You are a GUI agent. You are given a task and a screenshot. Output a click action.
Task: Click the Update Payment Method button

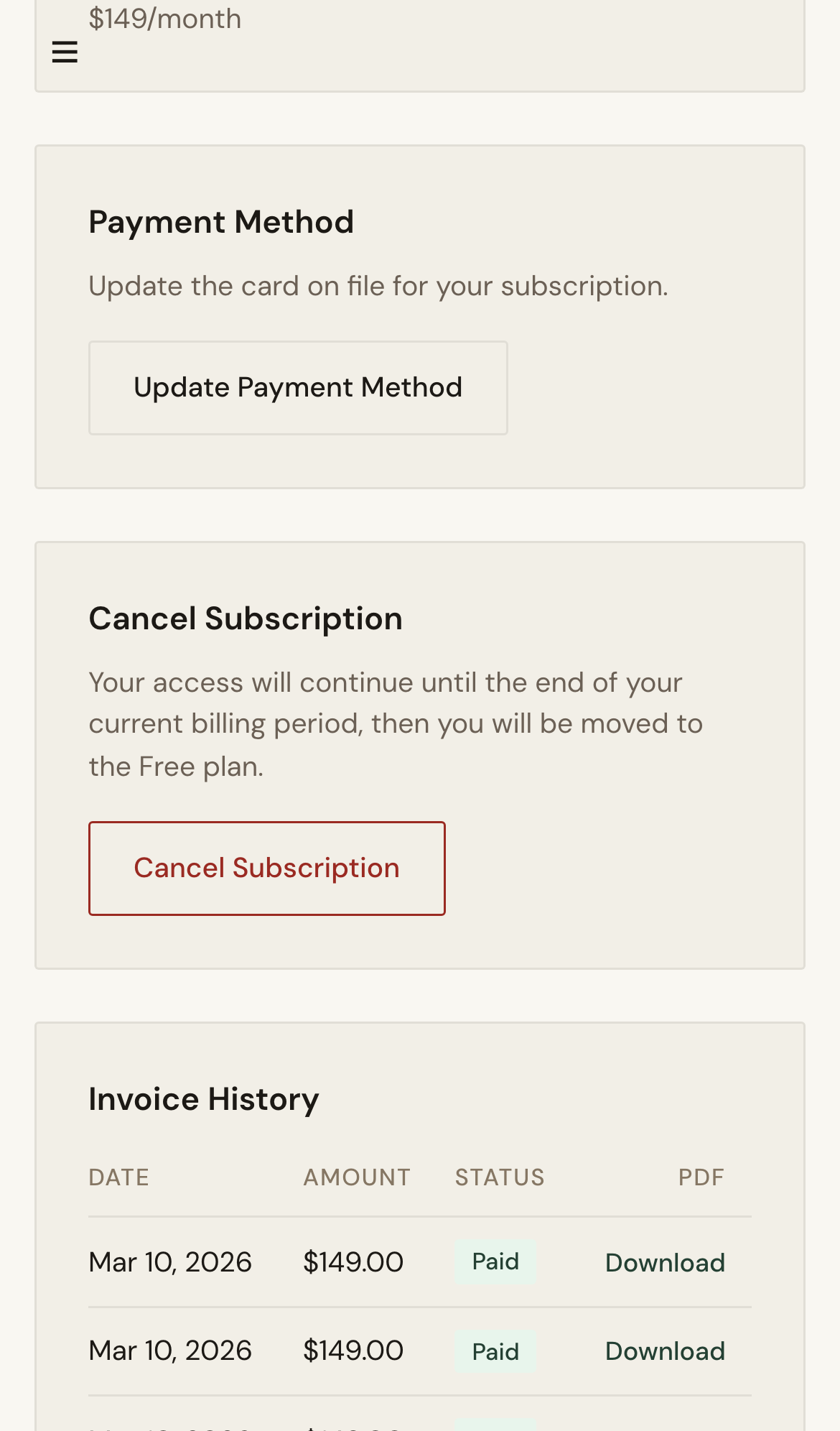[x=297, y=387]
